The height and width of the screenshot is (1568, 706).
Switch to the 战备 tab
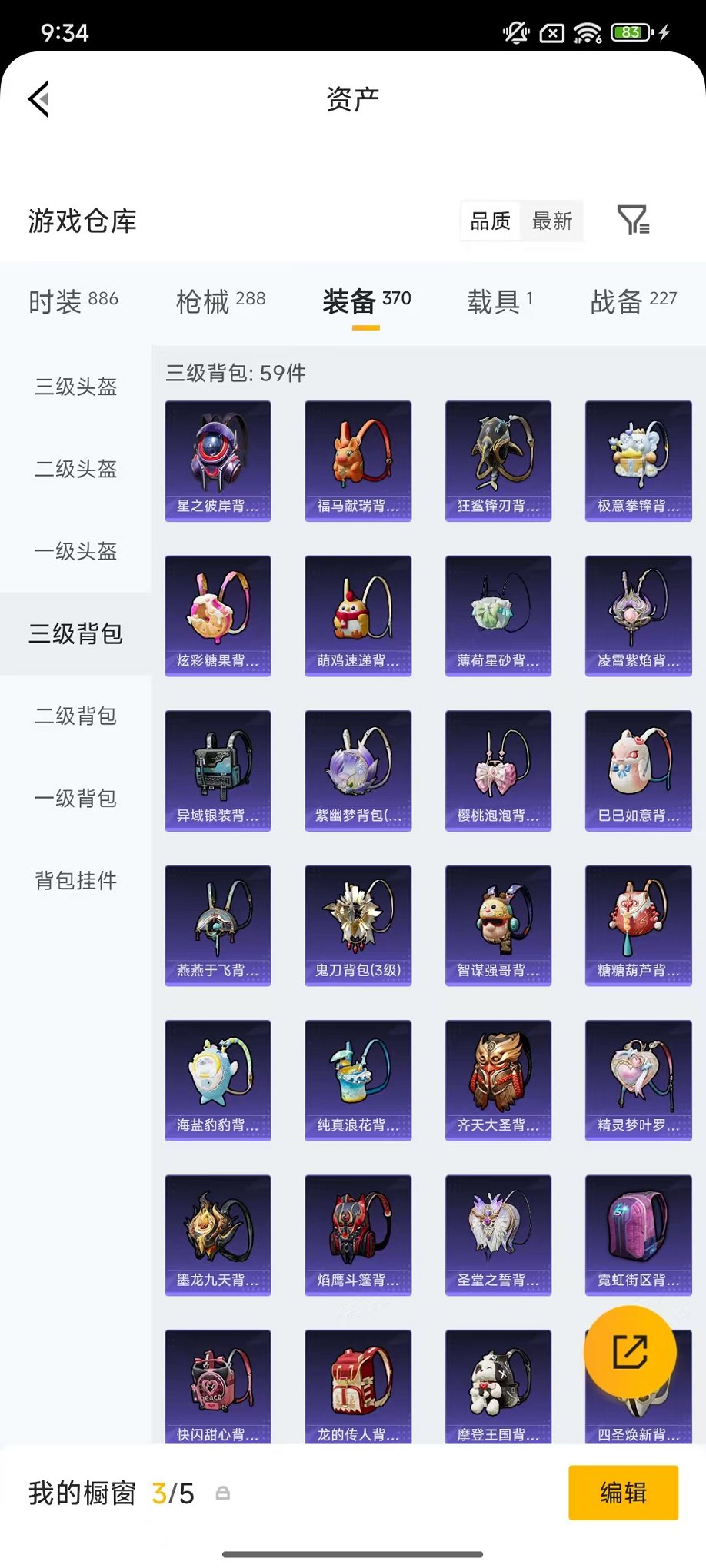tap(632, 301)
